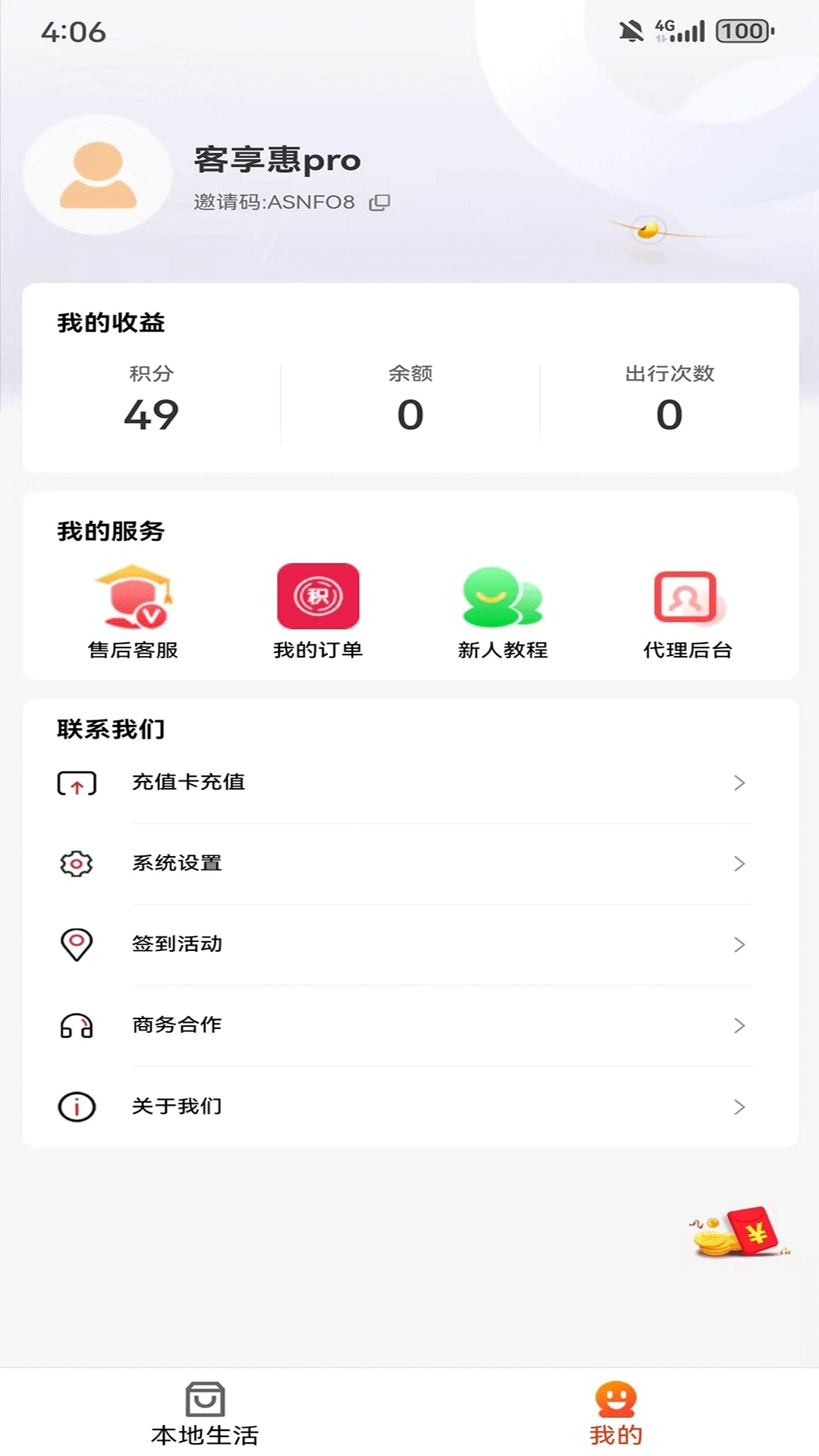Tap the copy icon beside invite code
Image resolution: width=819 pixels, height=1456 pixels.
click(x=379, y=203)
